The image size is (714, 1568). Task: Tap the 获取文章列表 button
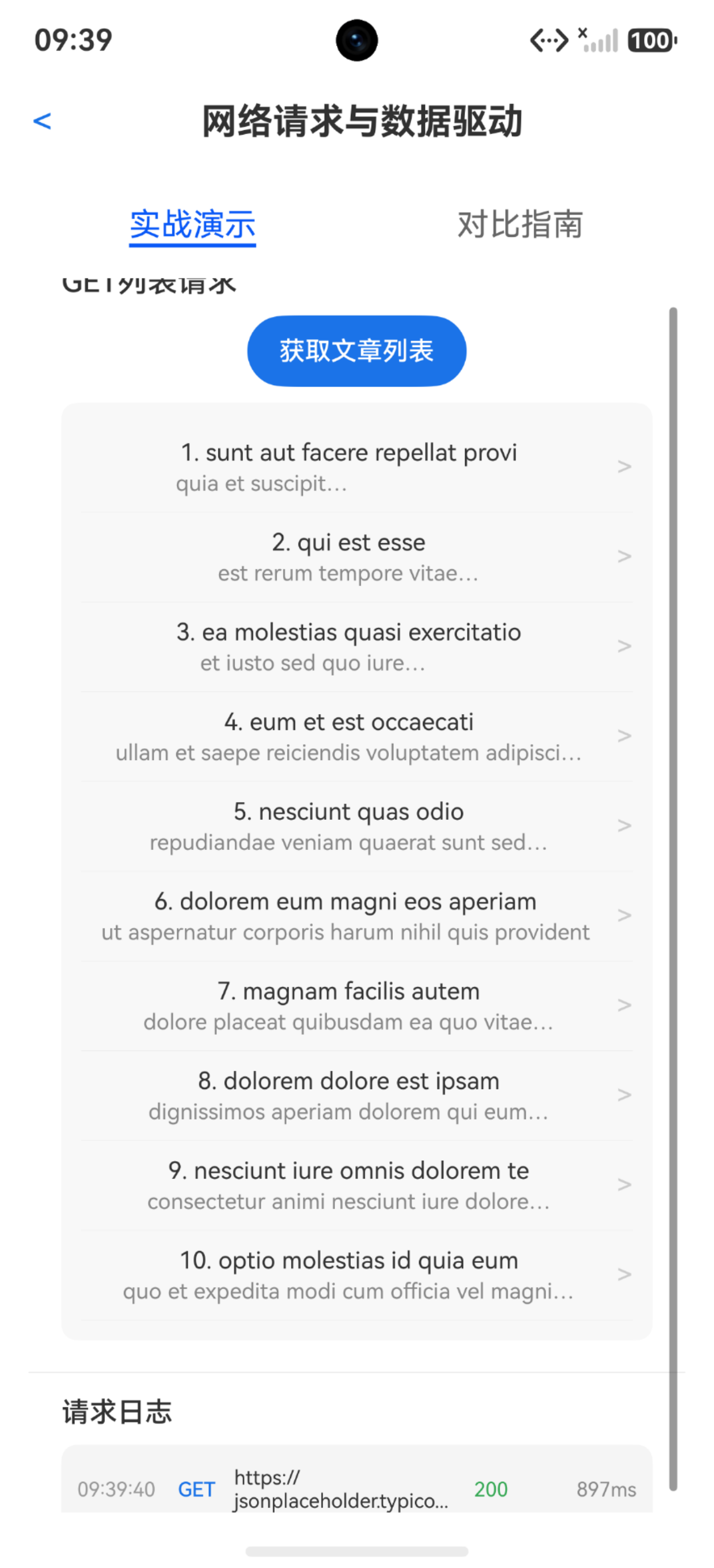(x=357, y=351)
